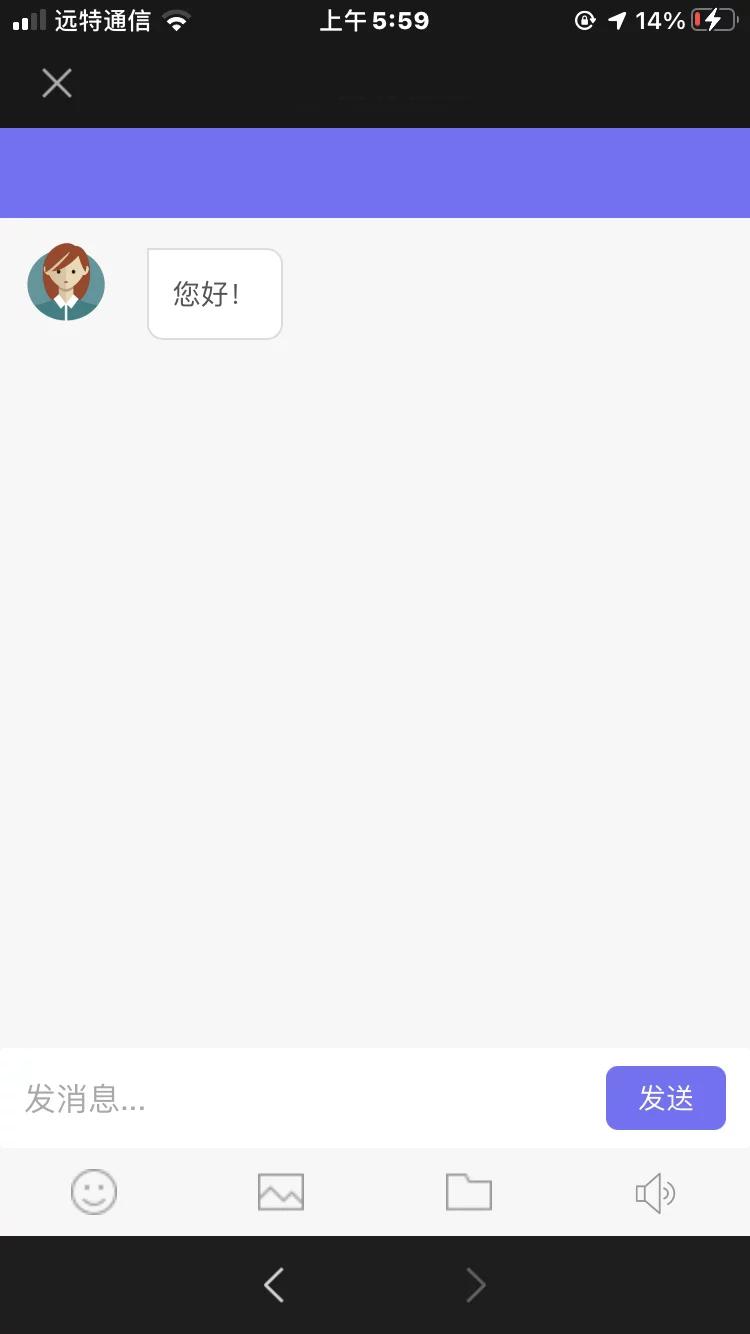
Task: Attach a file from folder icon
Action: pyautogui.click(x=468, y=1192)
